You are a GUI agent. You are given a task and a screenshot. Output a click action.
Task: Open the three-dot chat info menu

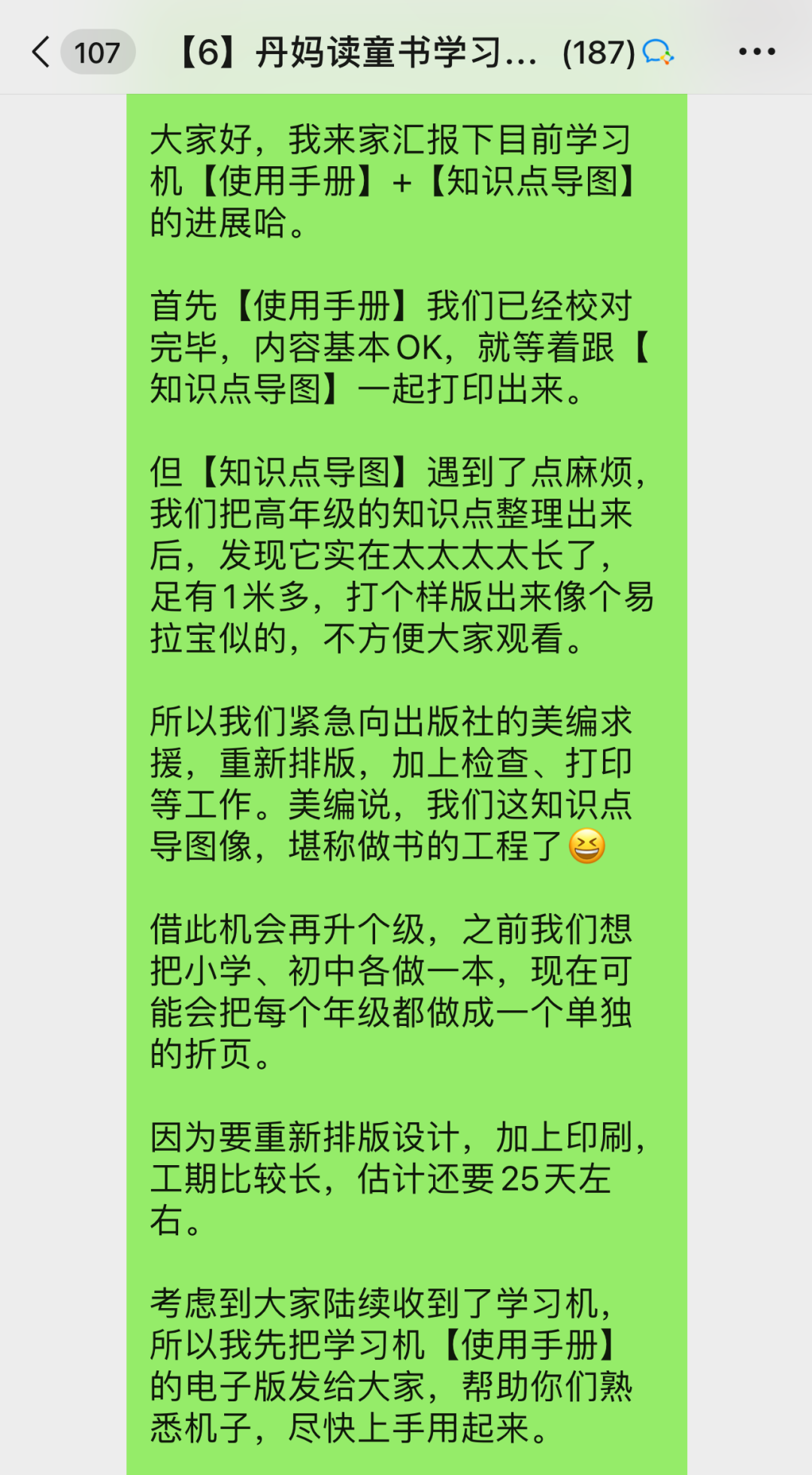pyautogui.click(x=756, y=52)
